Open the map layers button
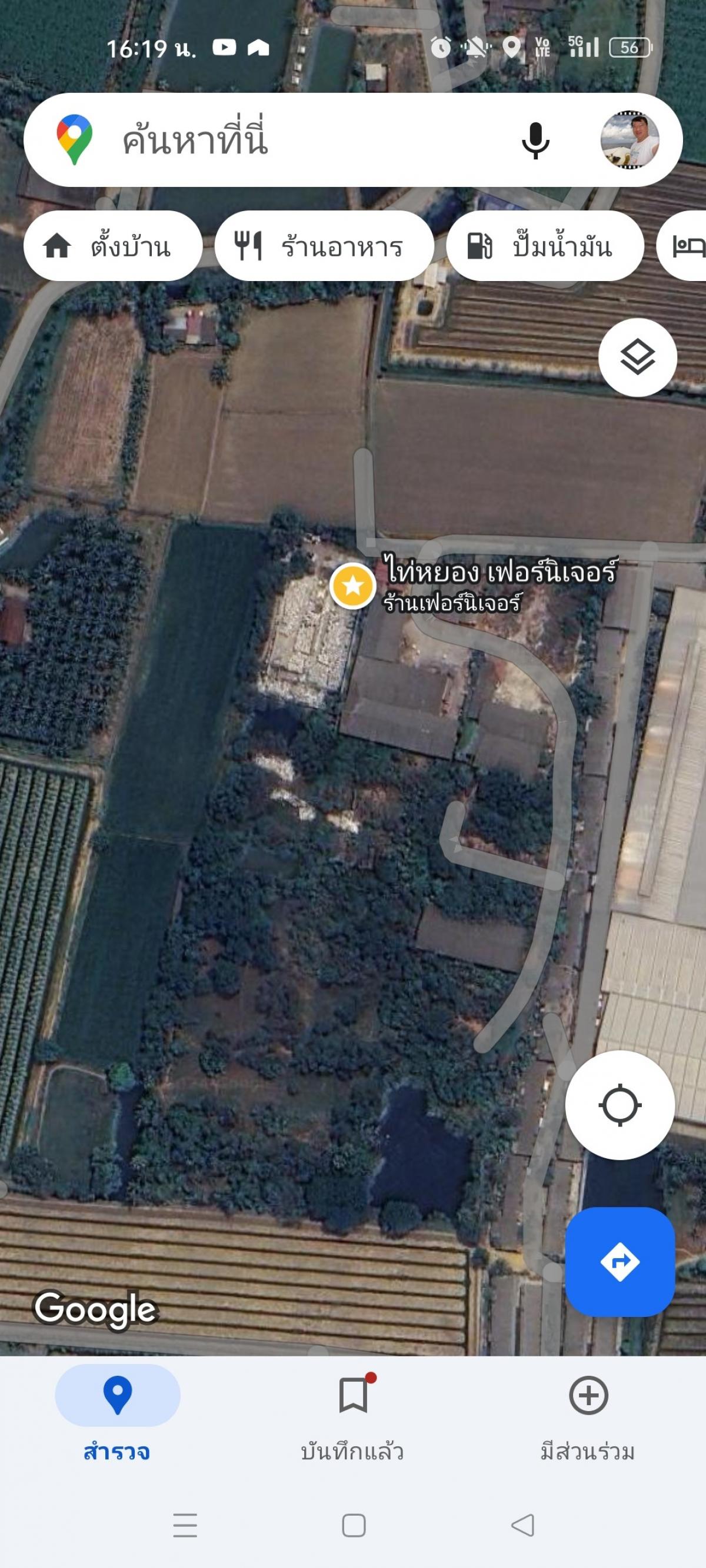706x1568 pixels. point(637,357)
